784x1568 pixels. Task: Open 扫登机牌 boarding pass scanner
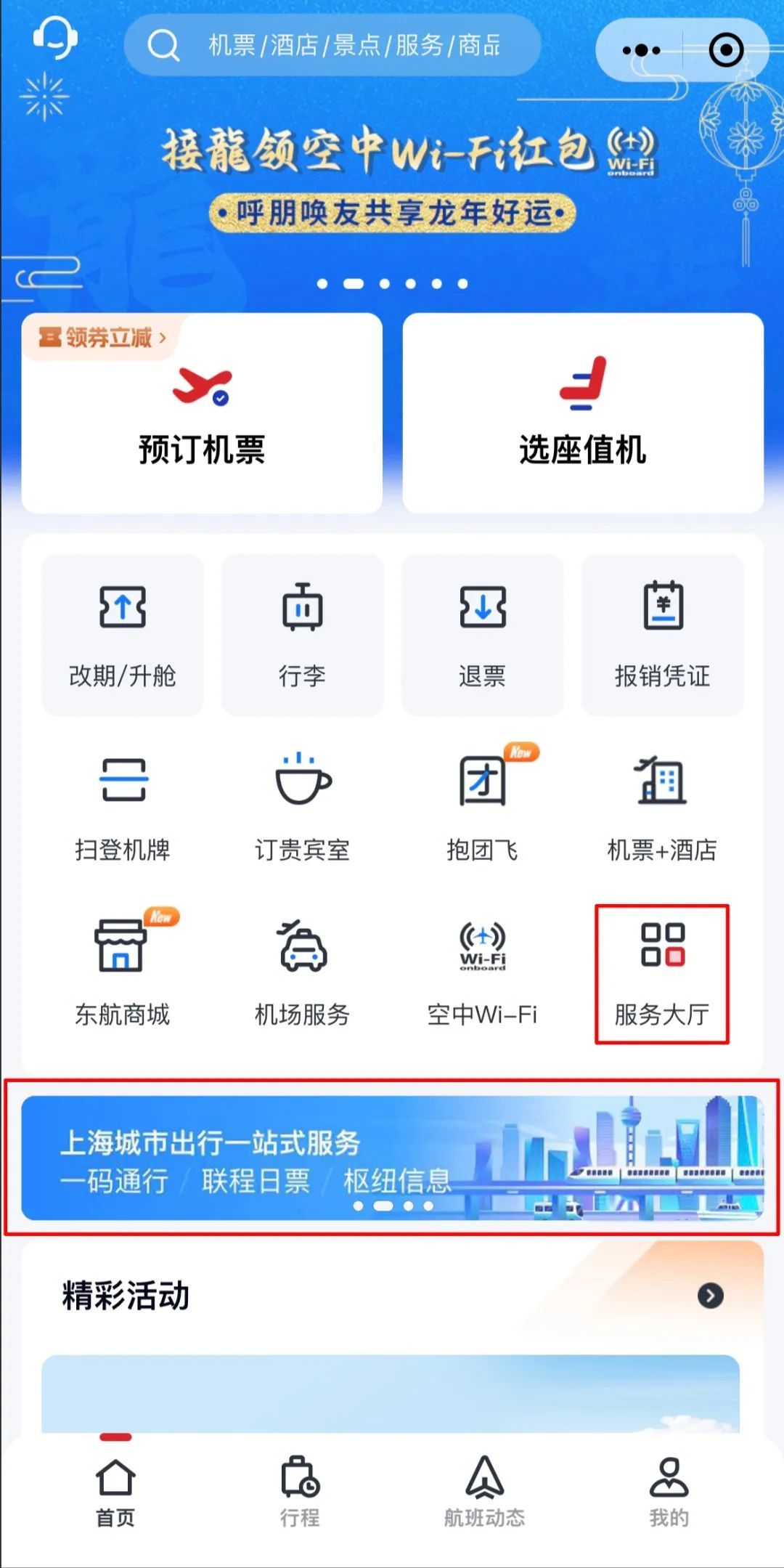point(123,806)
